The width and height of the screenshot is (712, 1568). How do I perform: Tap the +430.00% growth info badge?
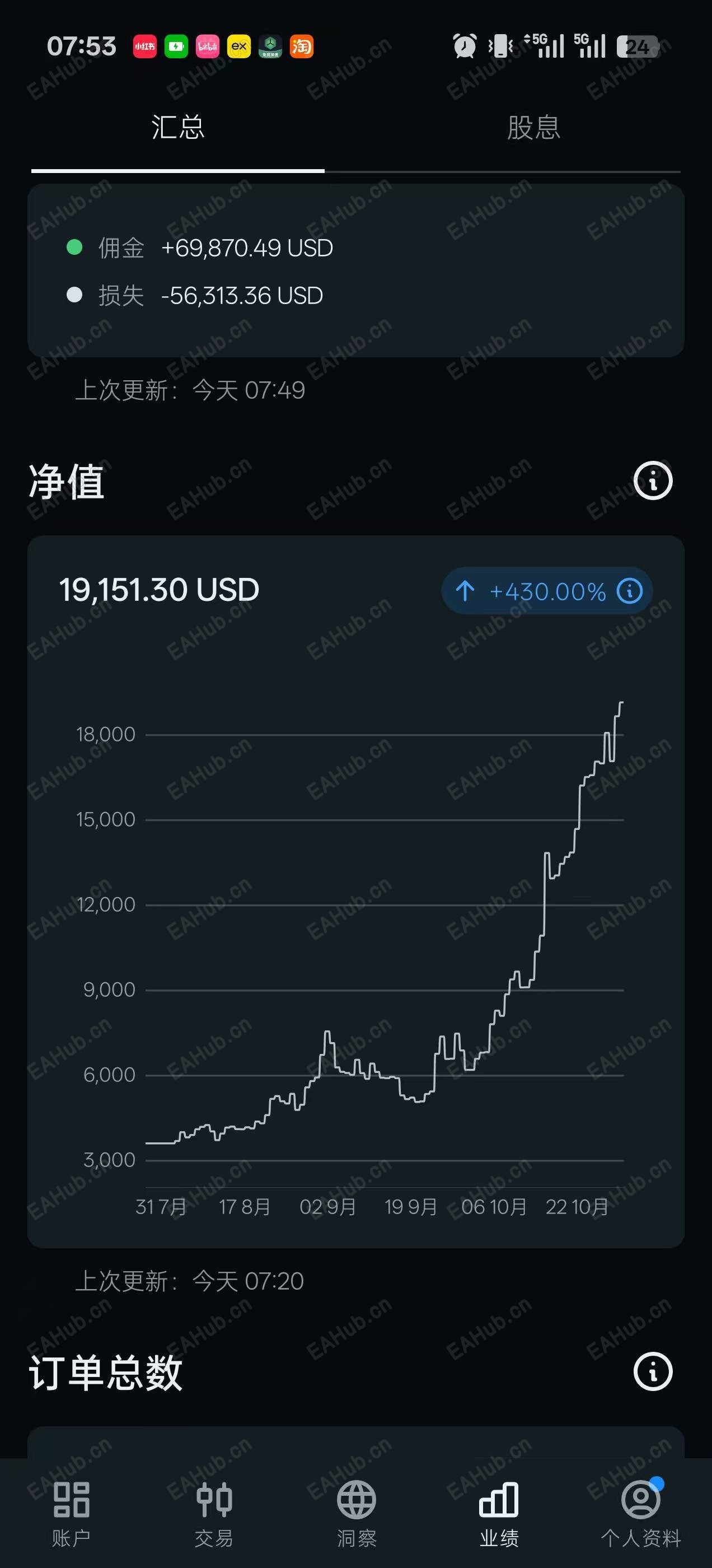coord(547,591)
